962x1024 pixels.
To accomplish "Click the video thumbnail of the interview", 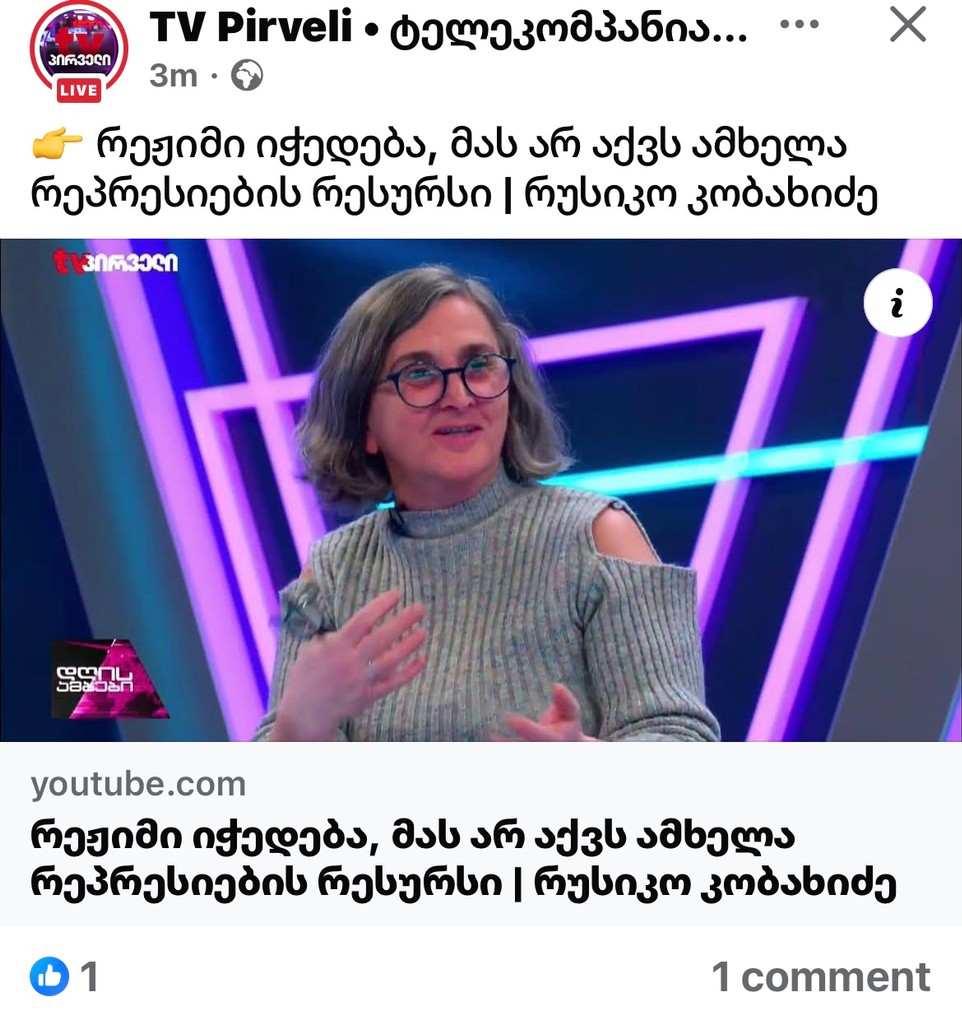I will pos(480,490).
